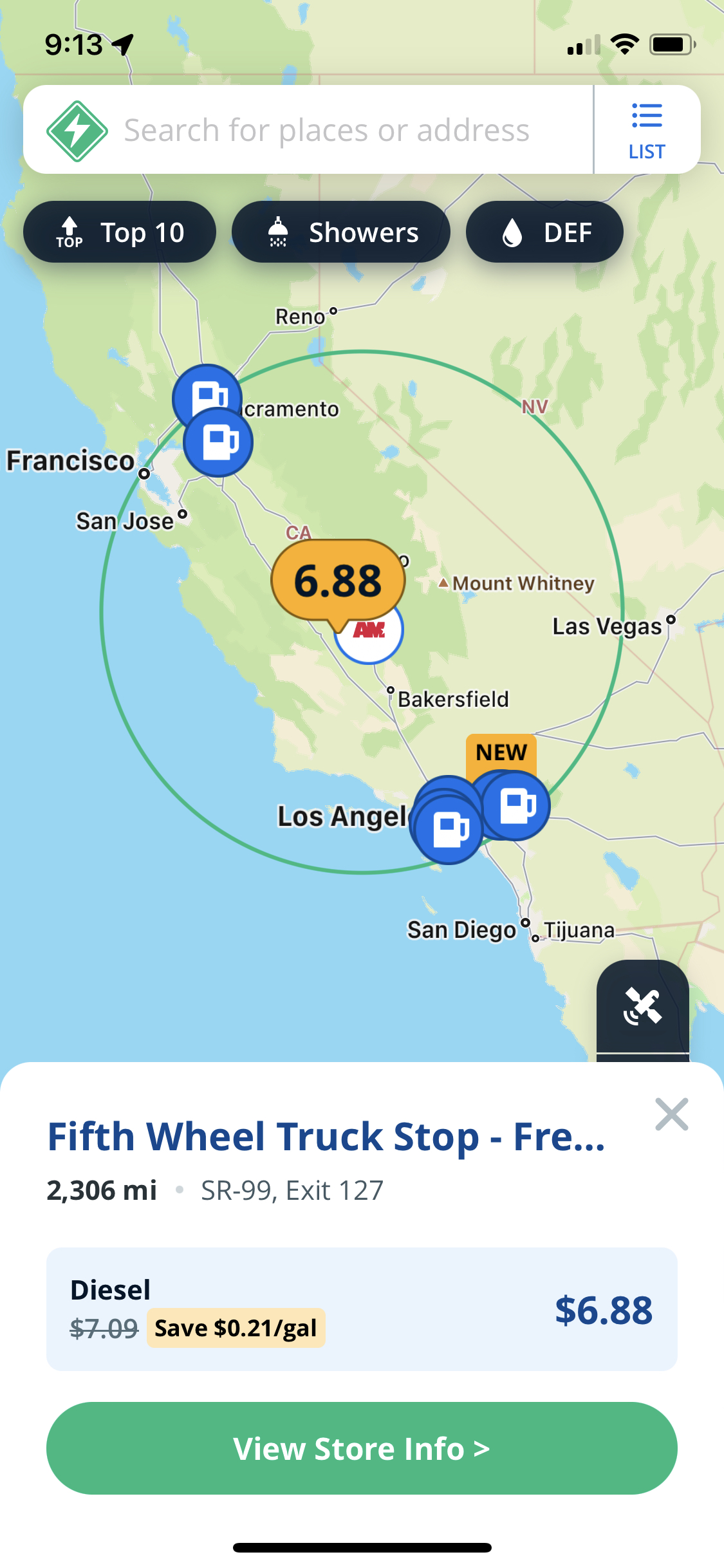Tap the $6.88 price bubble on the map
724x1568 pixels.
338,580
